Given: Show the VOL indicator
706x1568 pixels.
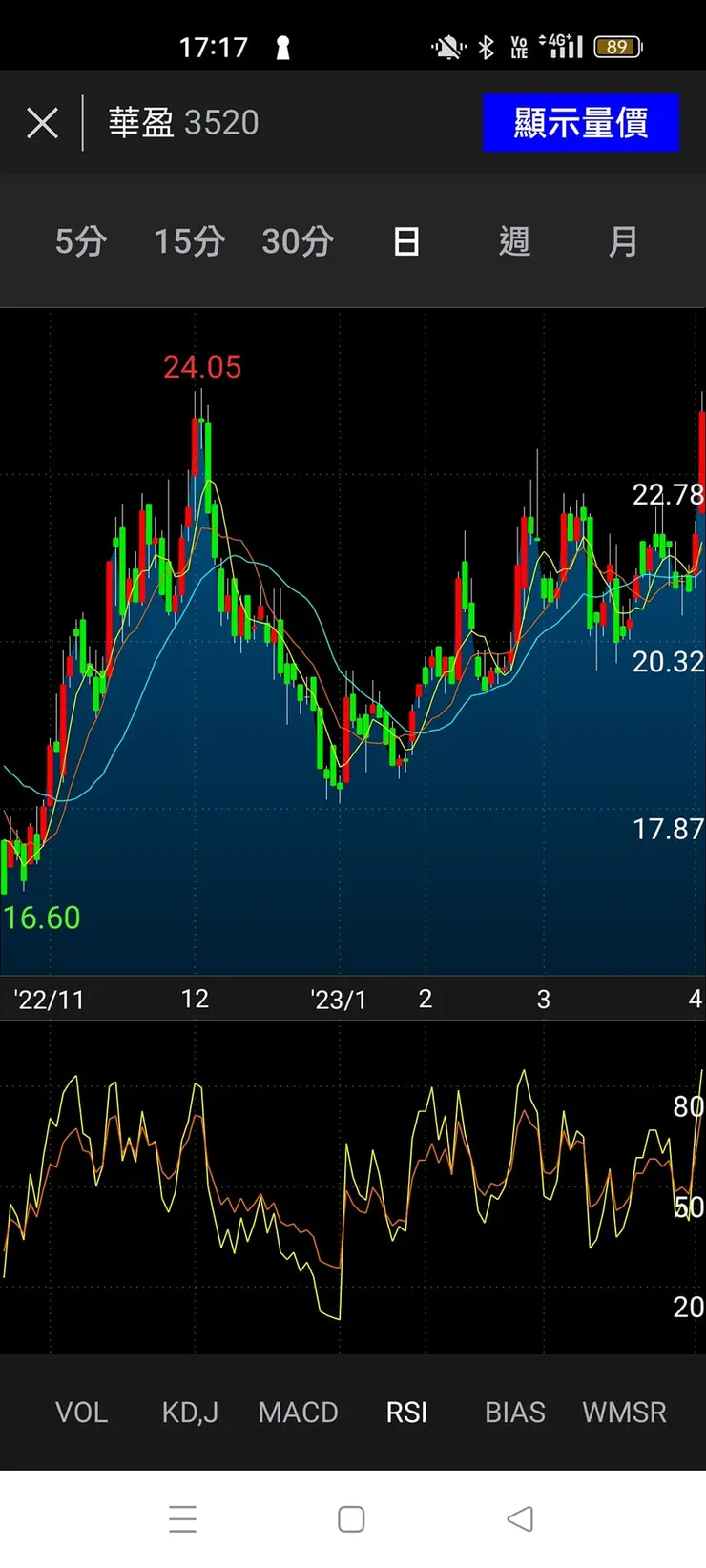Looking at the screenshot, I should coord(81,1412).
